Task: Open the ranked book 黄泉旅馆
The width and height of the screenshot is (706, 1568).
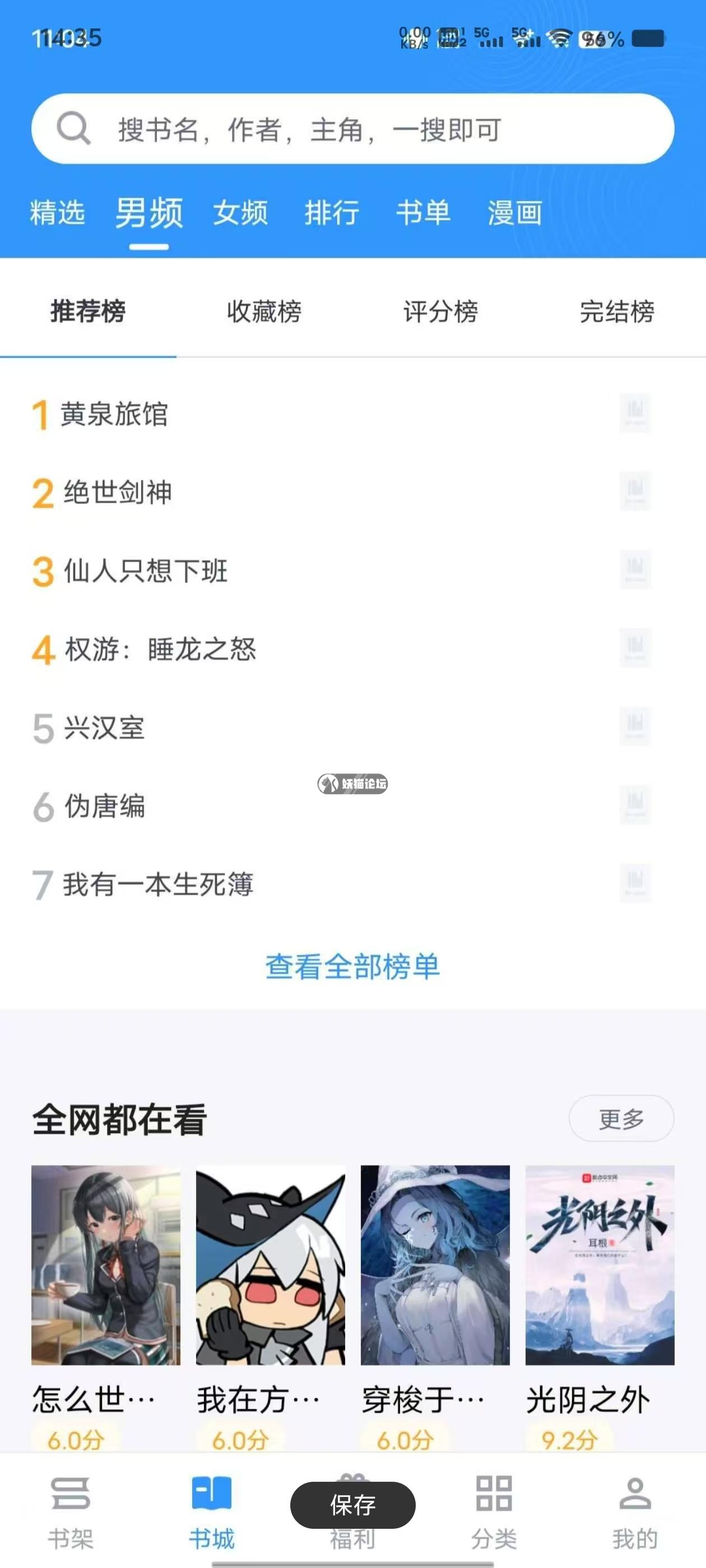Action: click(114, 414)
